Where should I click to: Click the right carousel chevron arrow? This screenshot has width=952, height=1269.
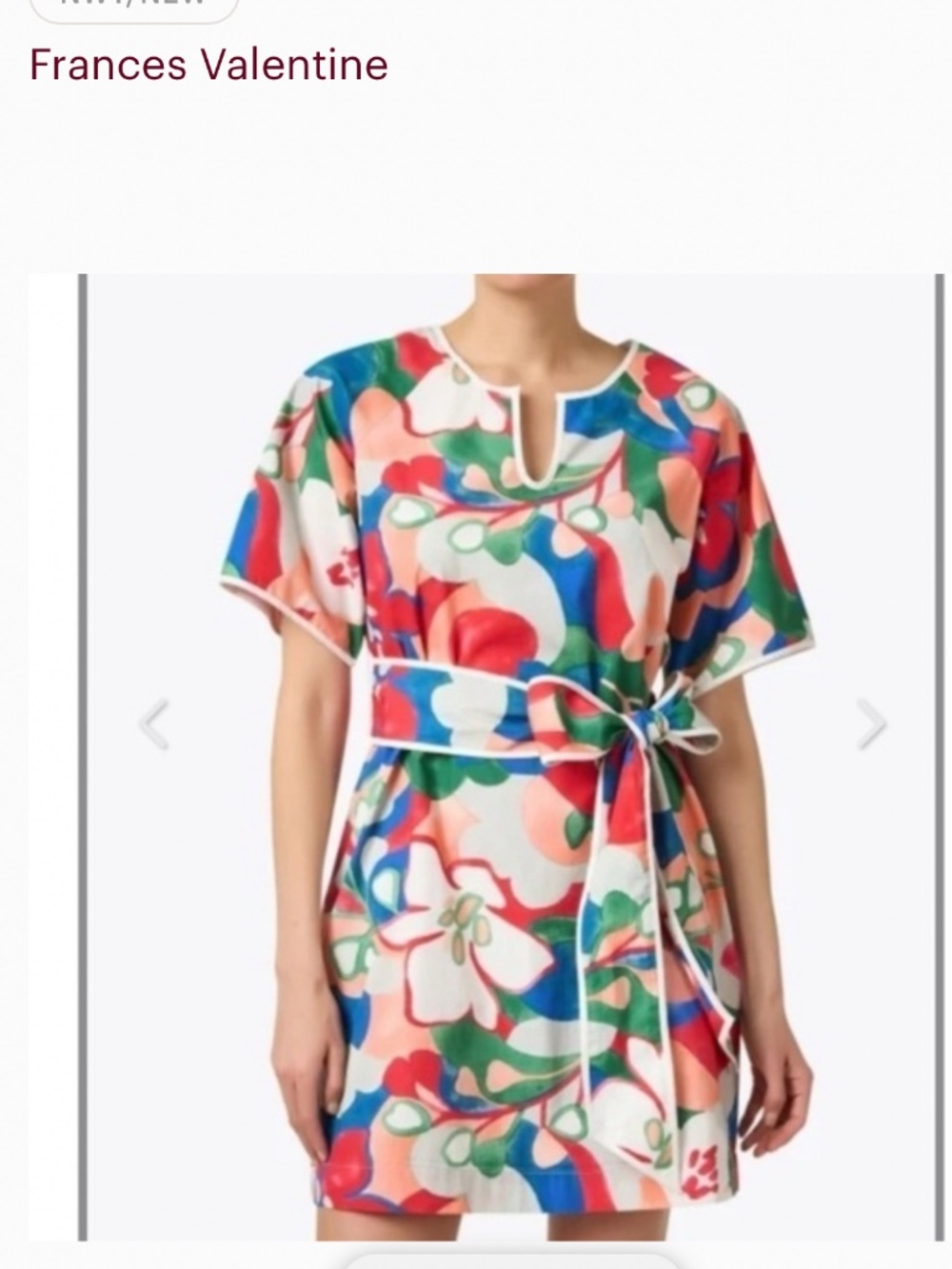871,724
